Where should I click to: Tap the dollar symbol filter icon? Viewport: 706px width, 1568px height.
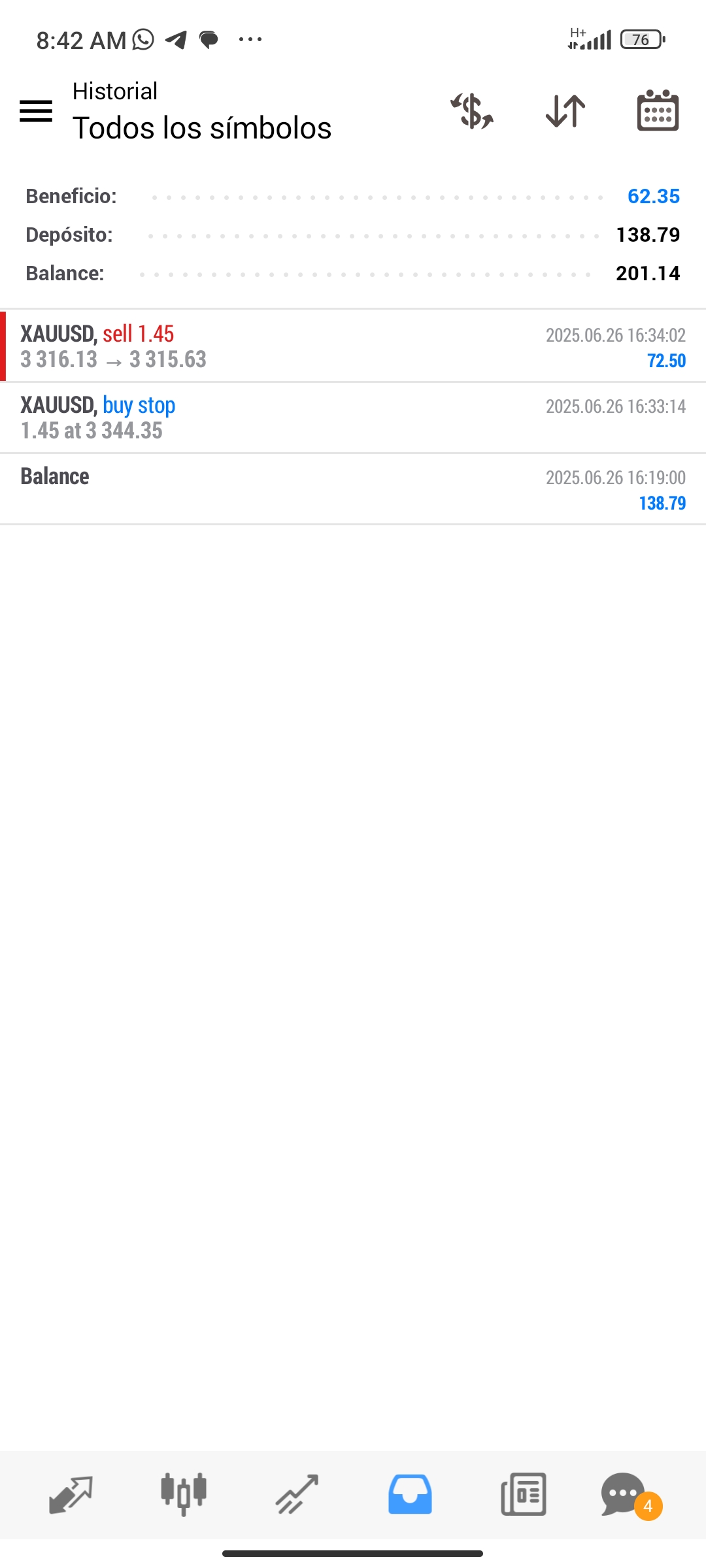pyautogui.click(x=472, y=111)
